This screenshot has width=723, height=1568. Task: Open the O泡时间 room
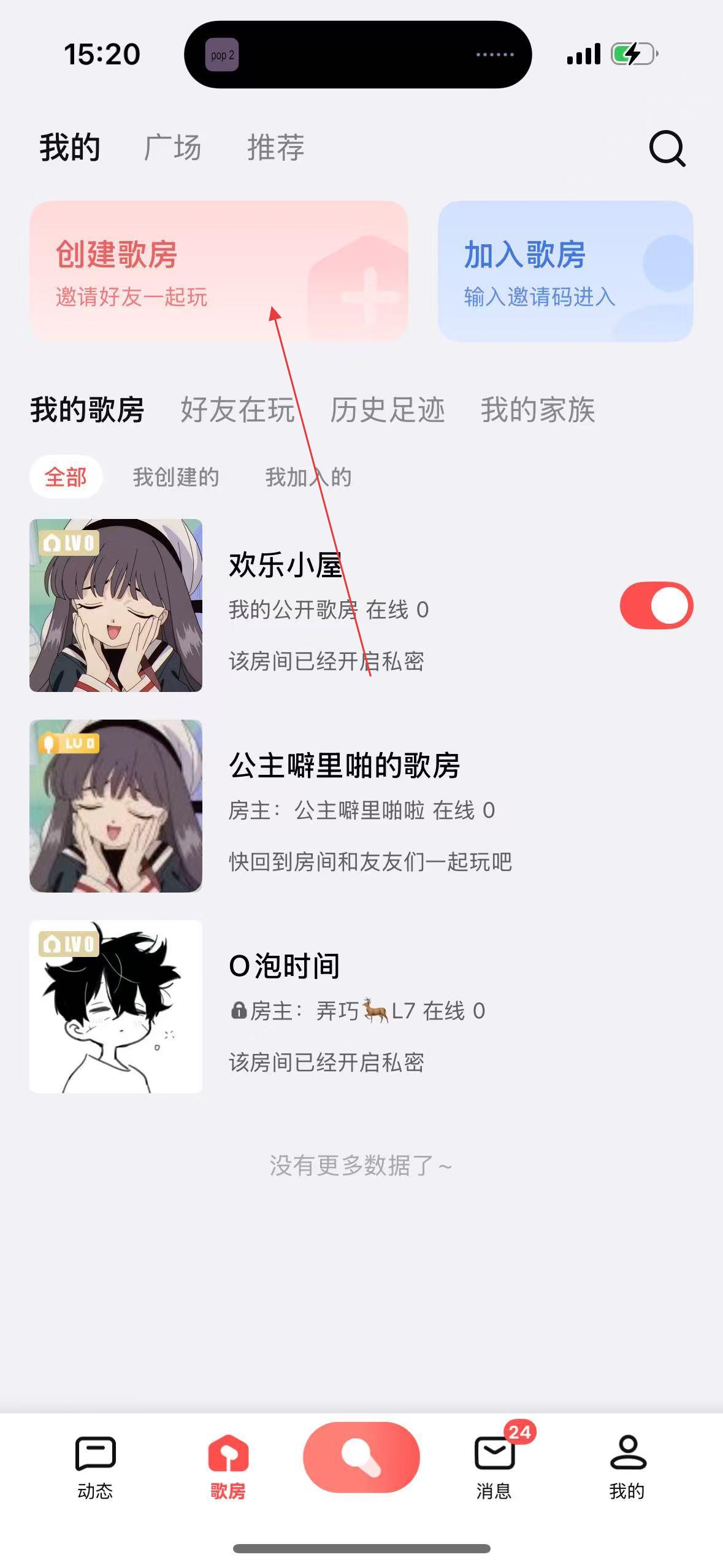click(284, 966)
